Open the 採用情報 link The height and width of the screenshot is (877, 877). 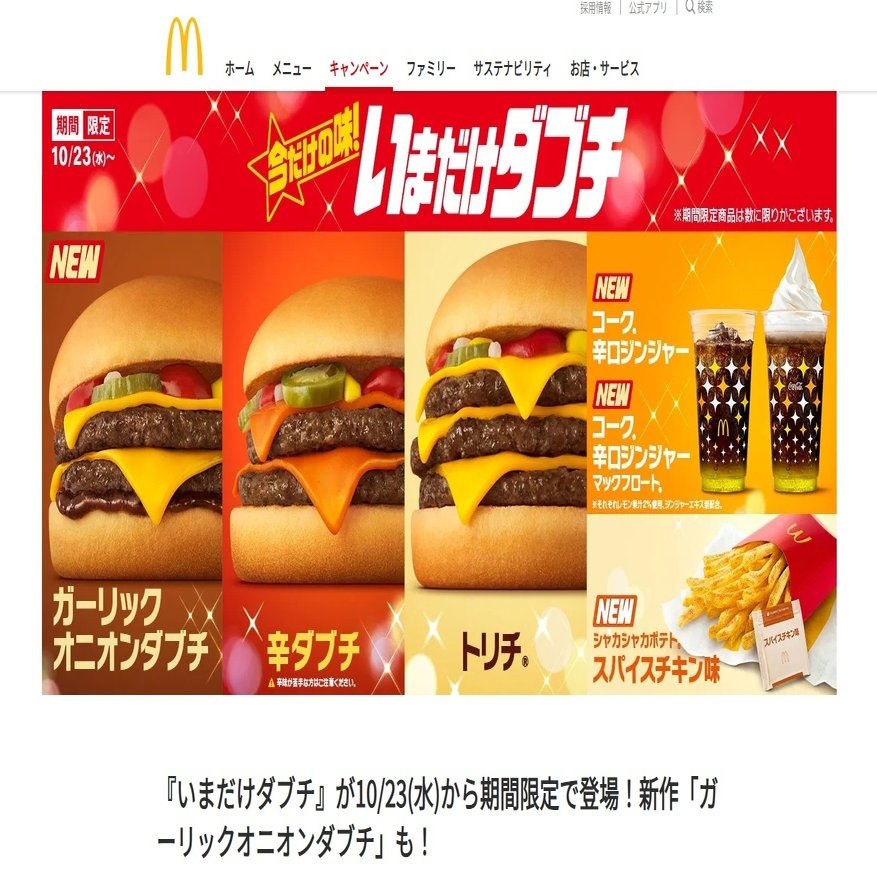click(x=596, y=8)
